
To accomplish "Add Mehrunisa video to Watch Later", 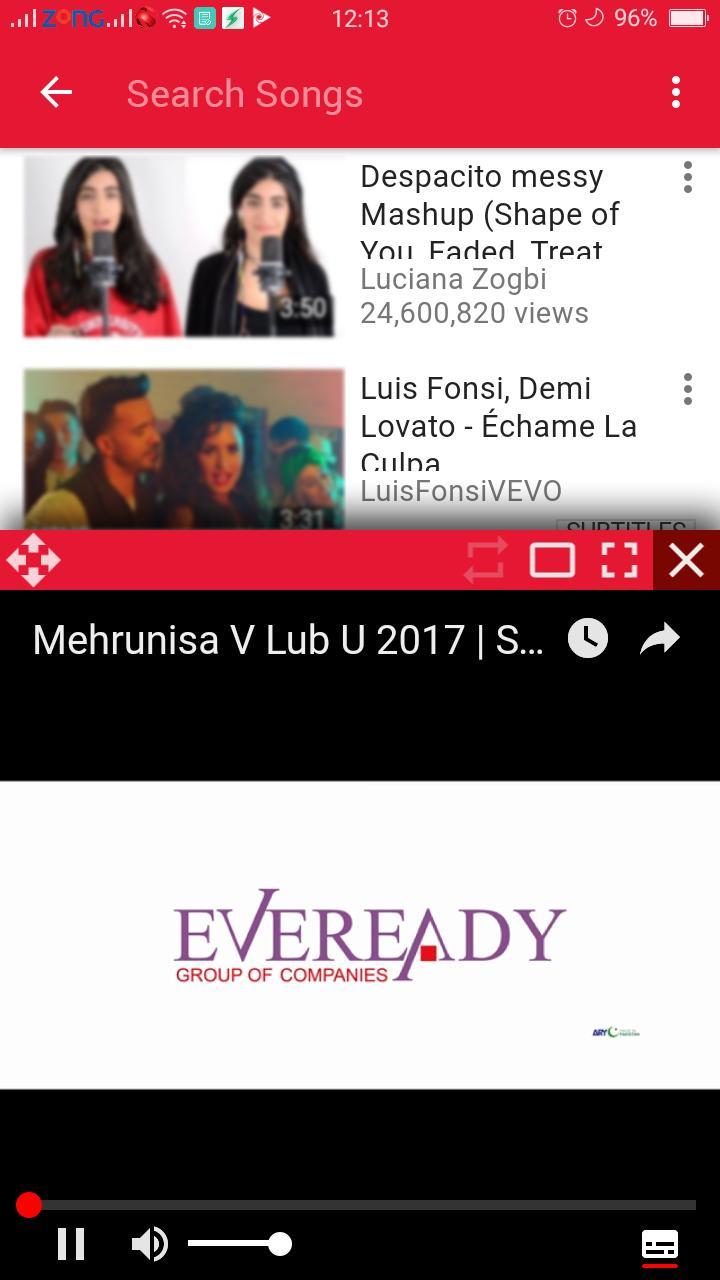I will [x=588, y=638].
